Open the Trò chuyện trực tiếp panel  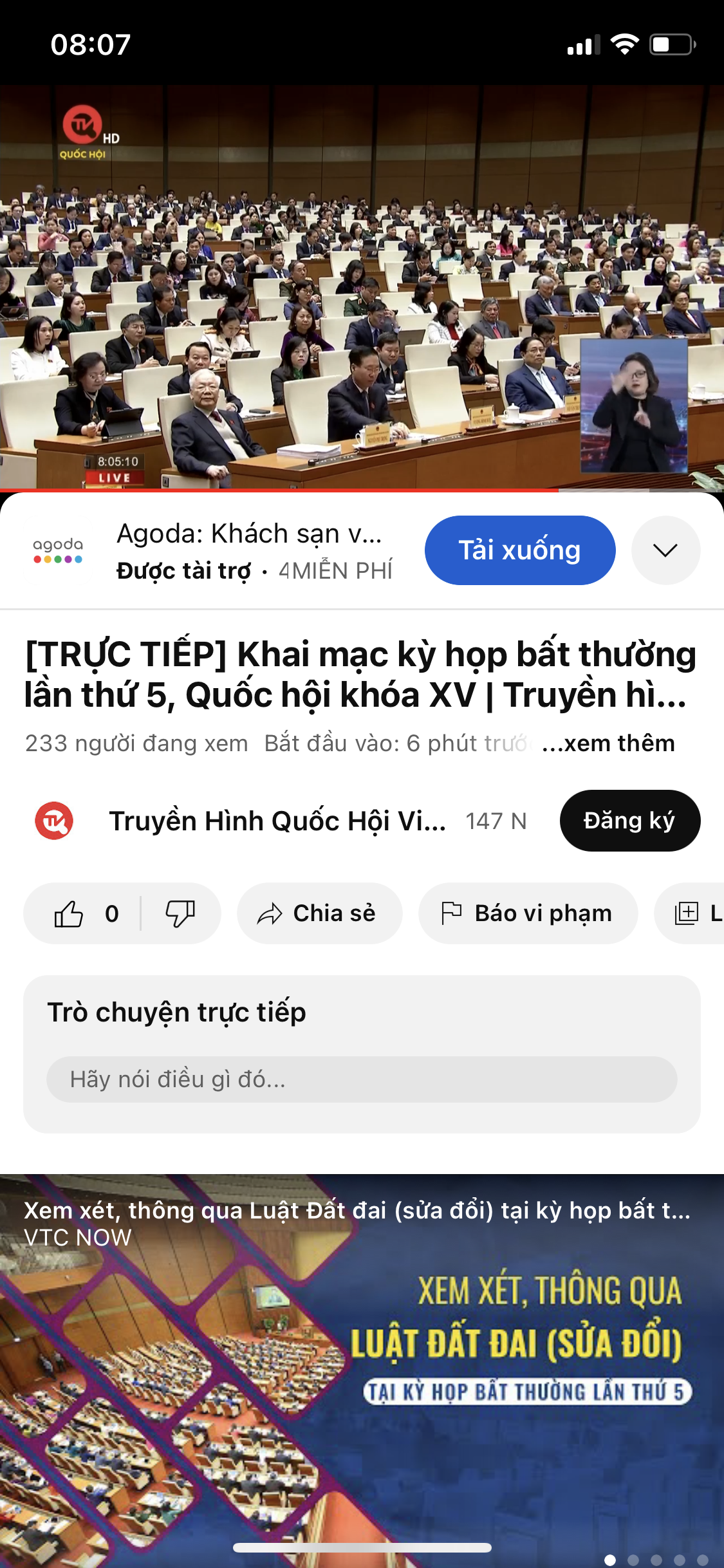click(176, 1013)
